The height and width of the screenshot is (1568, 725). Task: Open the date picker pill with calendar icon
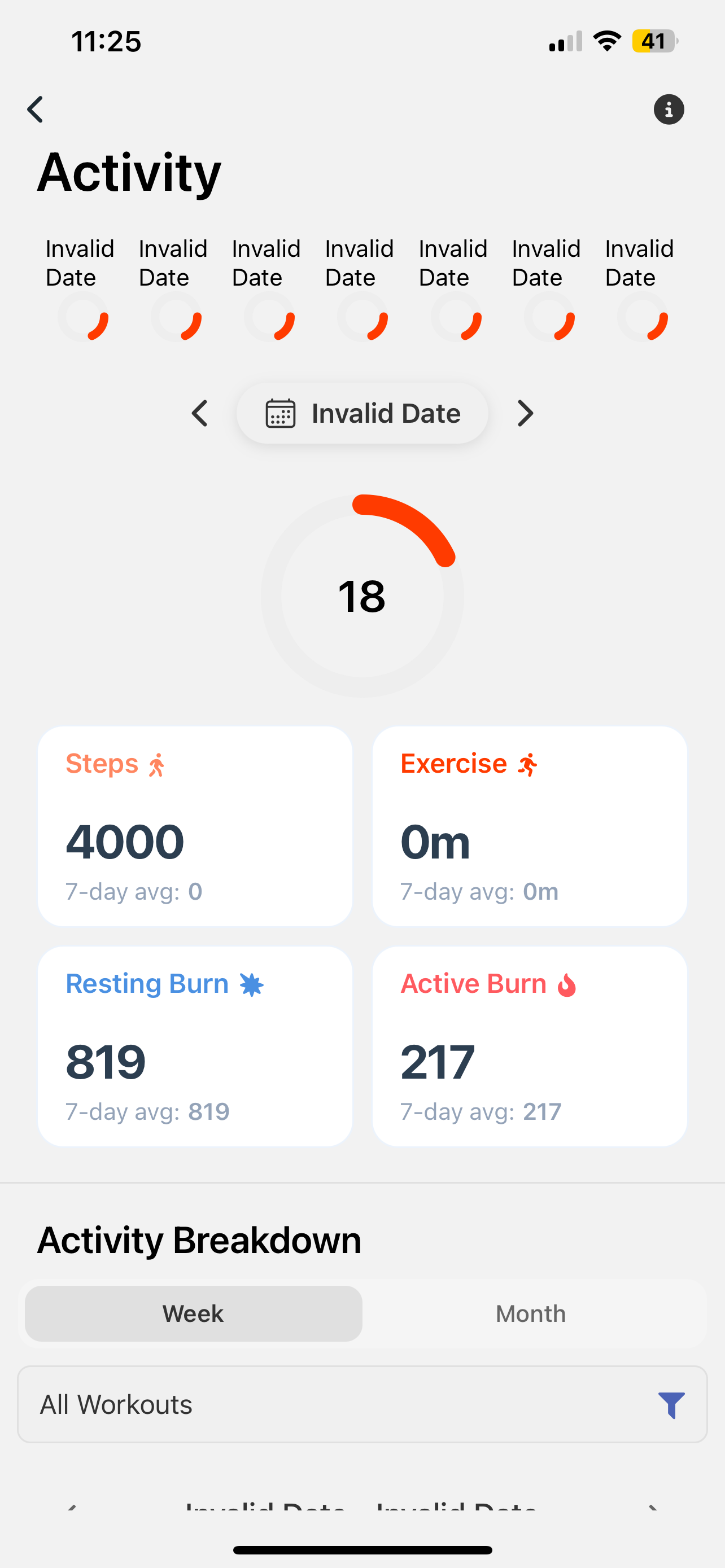pyautogui.click(x=362, y=413)
